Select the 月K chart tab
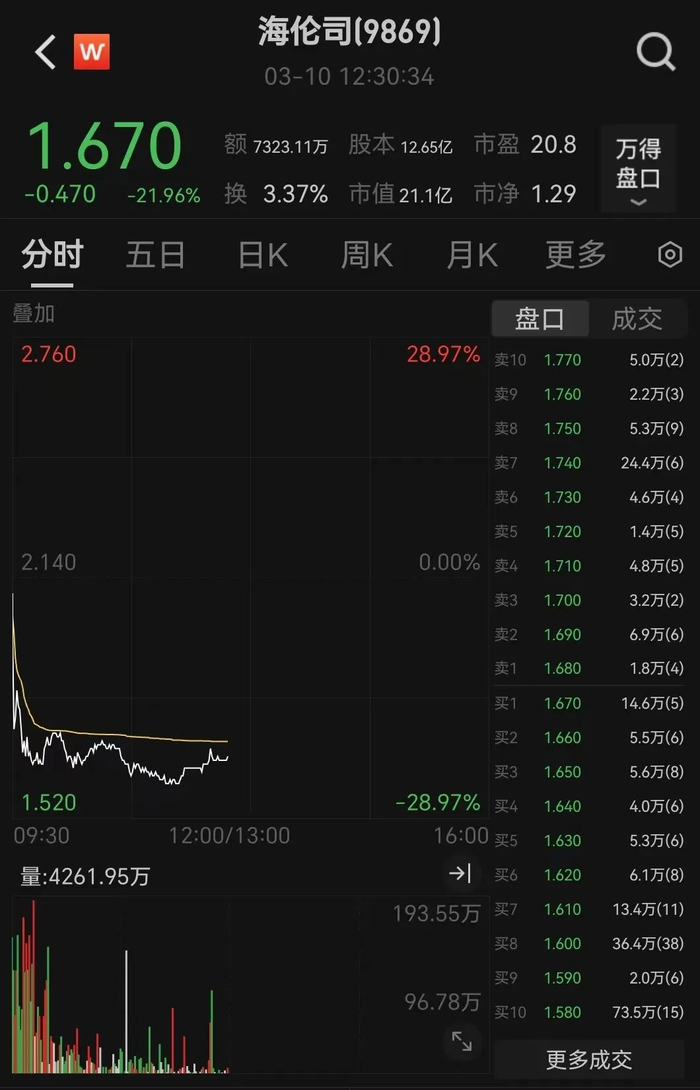 point(472,255)
